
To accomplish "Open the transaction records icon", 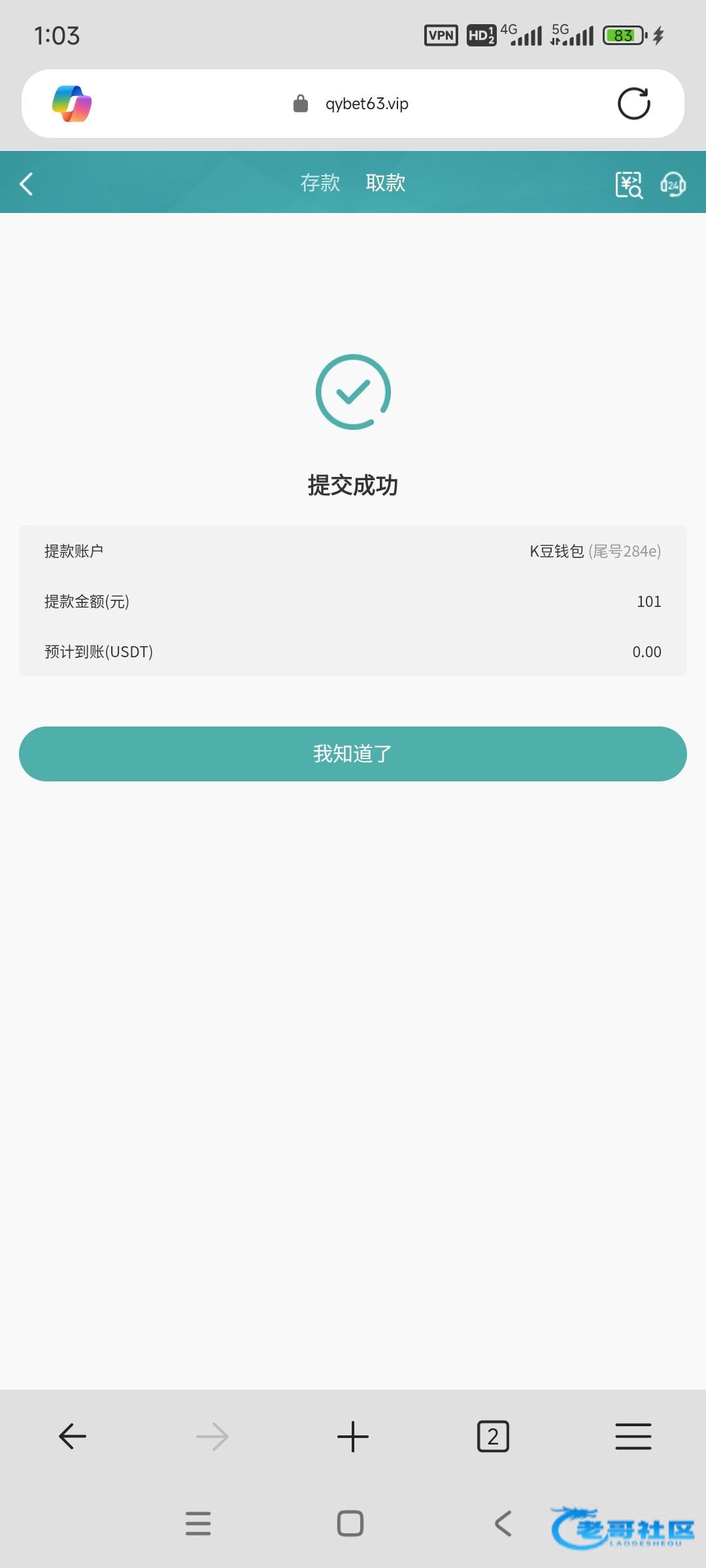I will (x=629, y=184).
